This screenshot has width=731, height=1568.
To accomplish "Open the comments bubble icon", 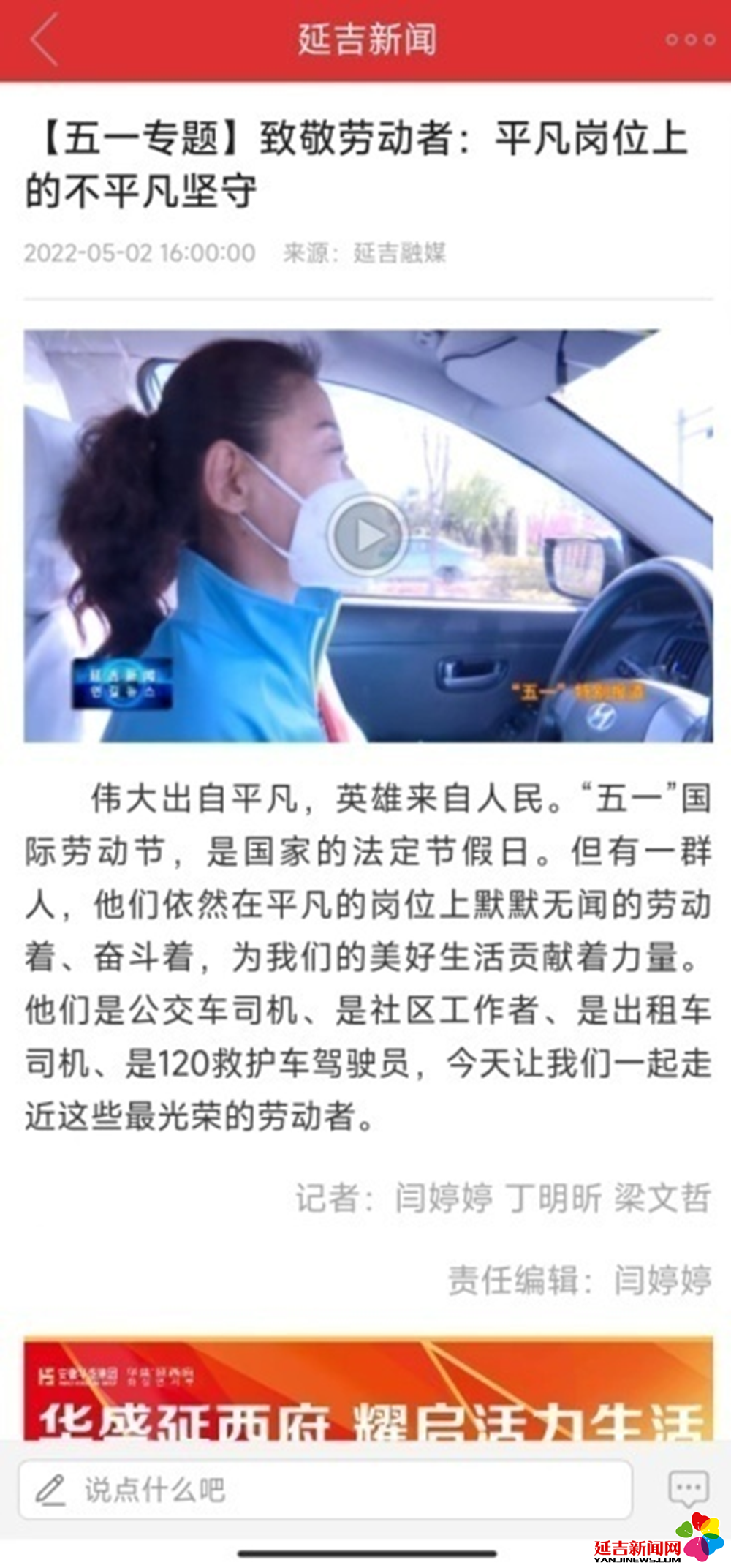I will click(688, 1489).
